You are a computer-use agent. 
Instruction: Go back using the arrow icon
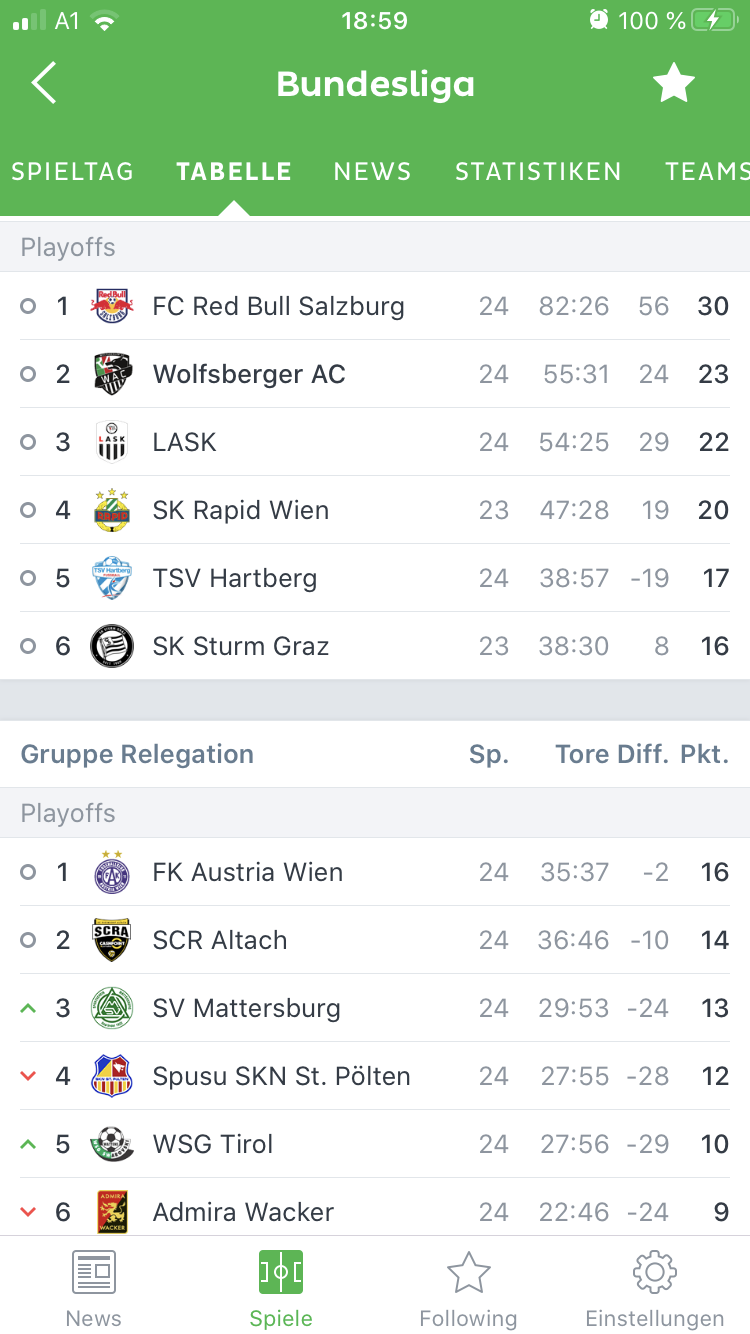click(44, 83)
